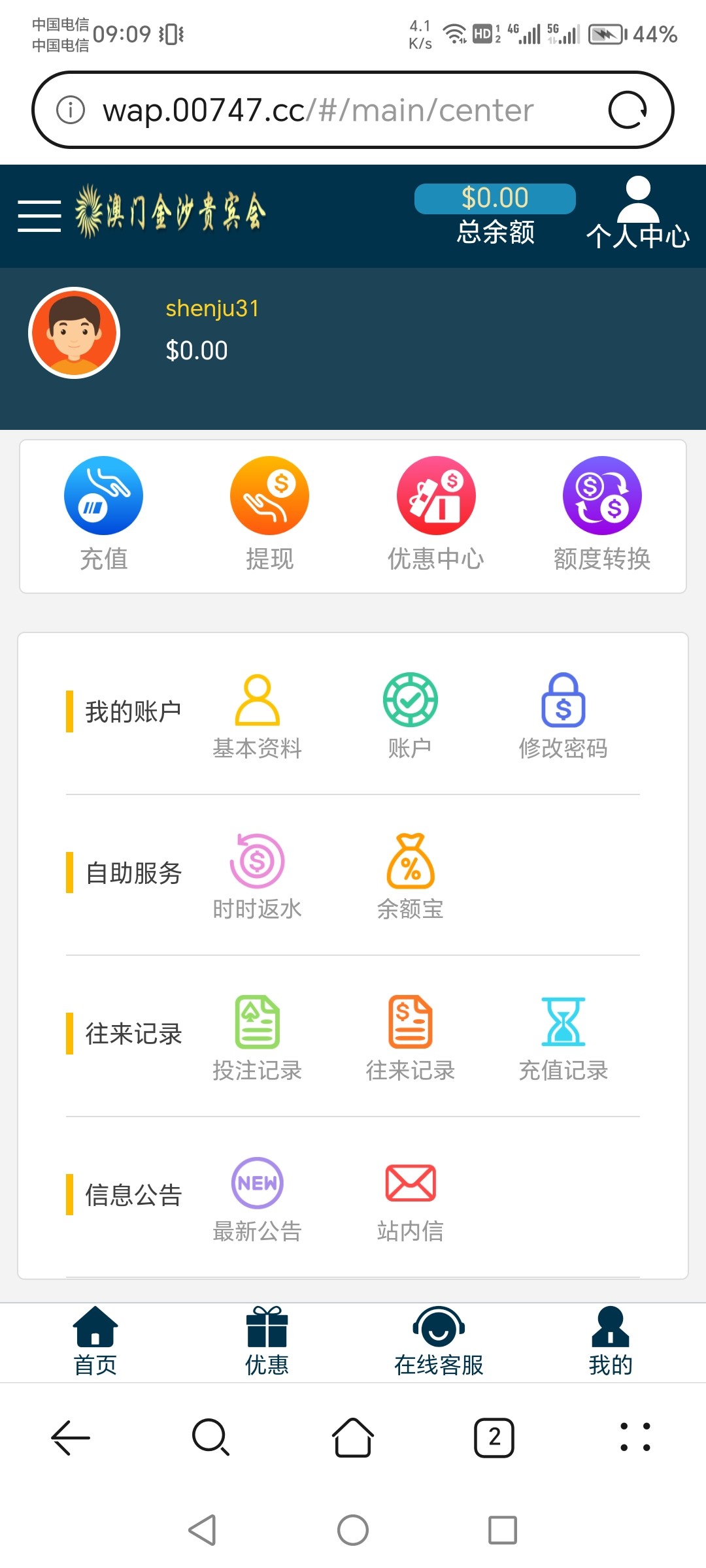Select the 最新公告 NEW icon
This screenshot has height=1568, width=706.
click(257, 1184)
